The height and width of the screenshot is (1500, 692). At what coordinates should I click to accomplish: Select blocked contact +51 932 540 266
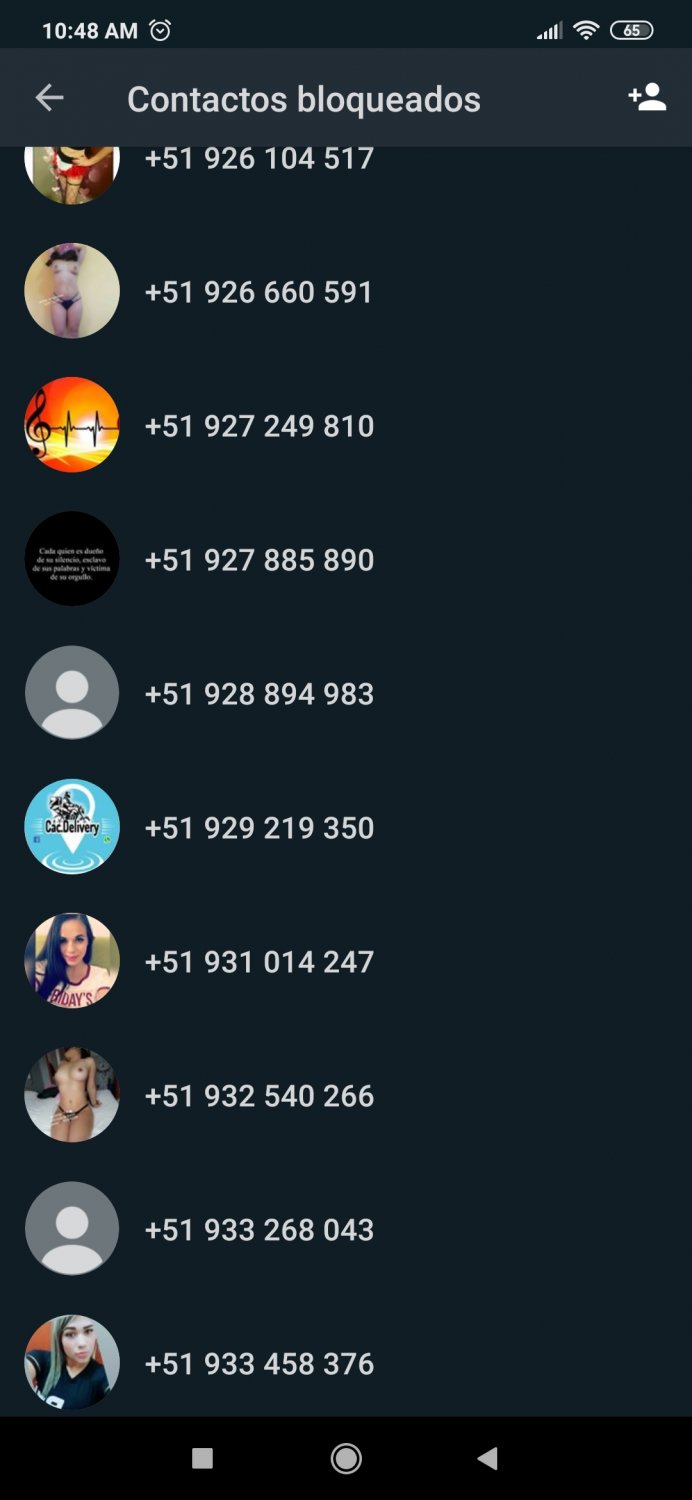pos(346,1096)
